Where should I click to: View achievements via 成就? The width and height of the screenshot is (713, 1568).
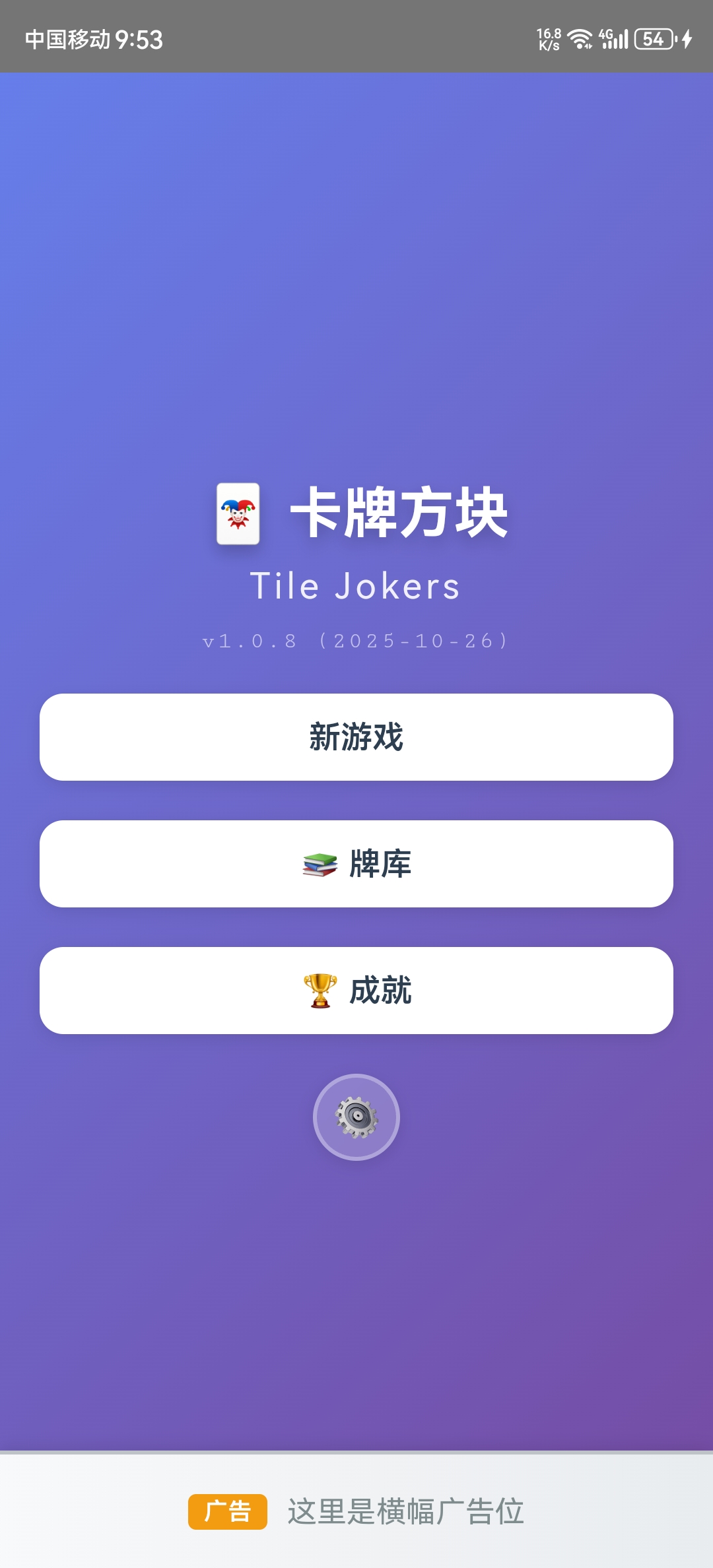(x=356, y=990)
